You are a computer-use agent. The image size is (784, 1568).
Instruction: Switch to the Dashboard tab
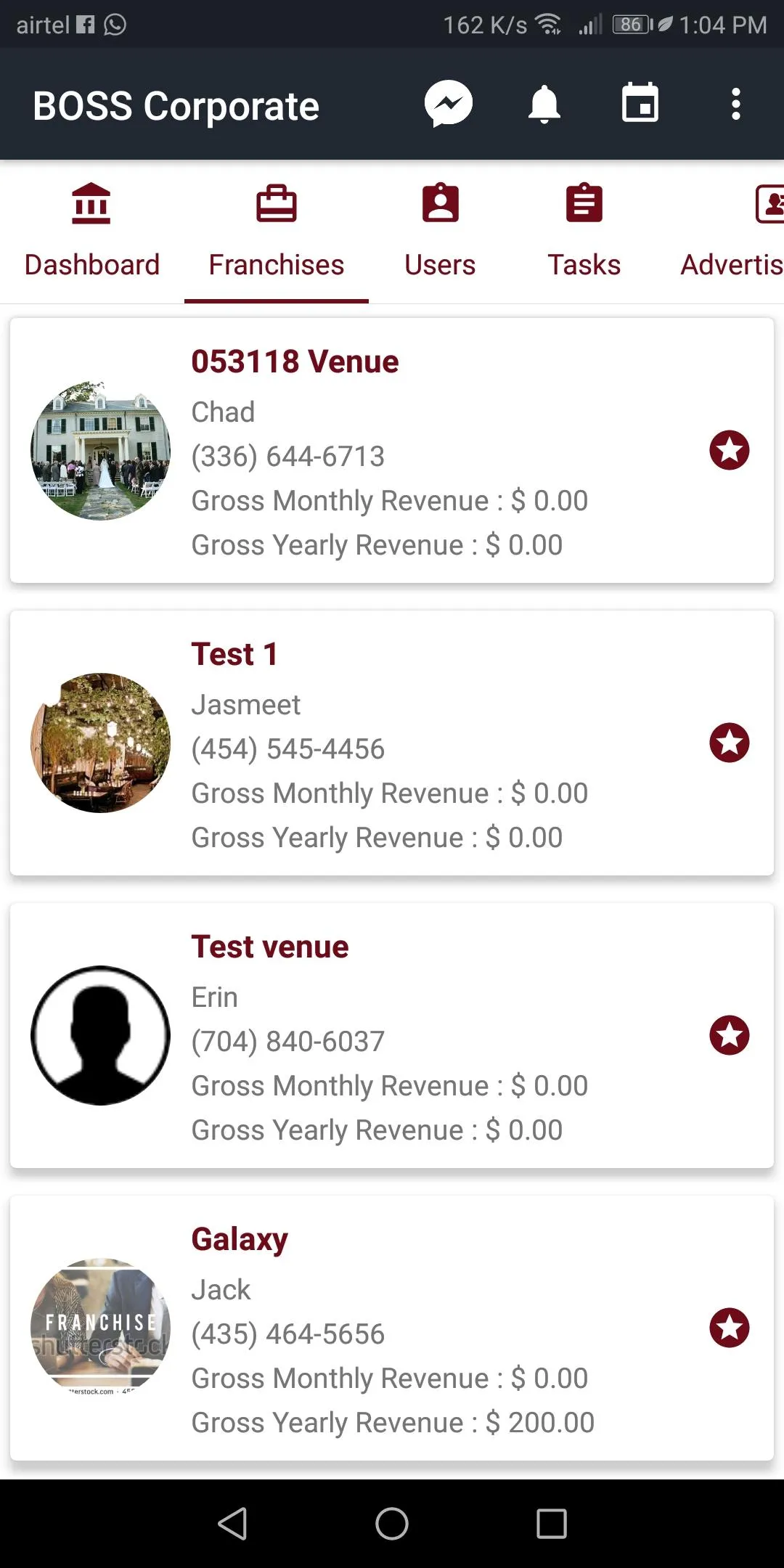pos(91,232)
